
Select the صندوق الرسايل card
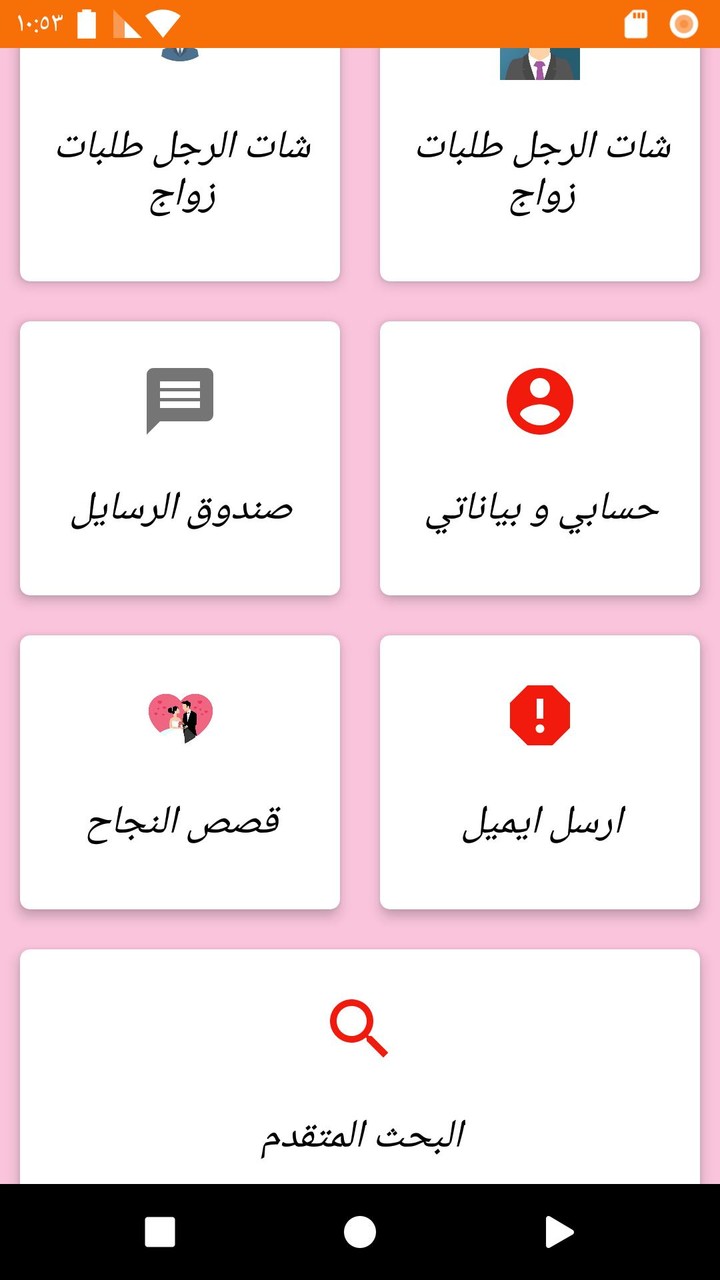coord(180,458)
